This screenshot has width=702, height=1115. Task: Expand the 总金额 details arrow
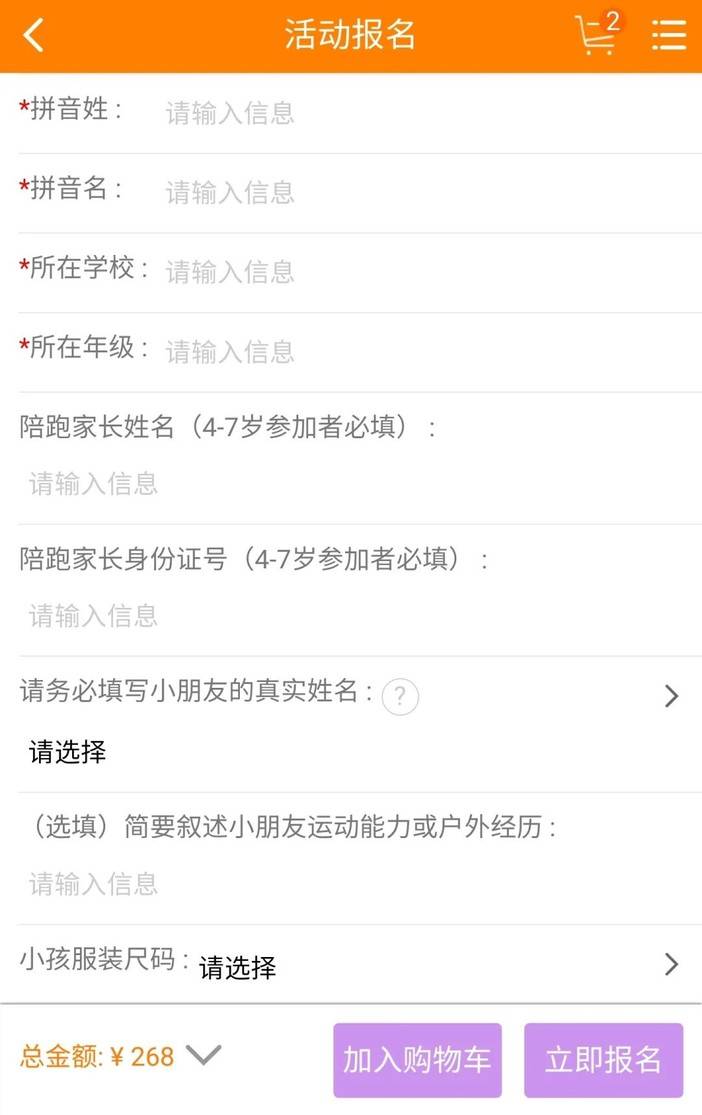click(203, 1055)
